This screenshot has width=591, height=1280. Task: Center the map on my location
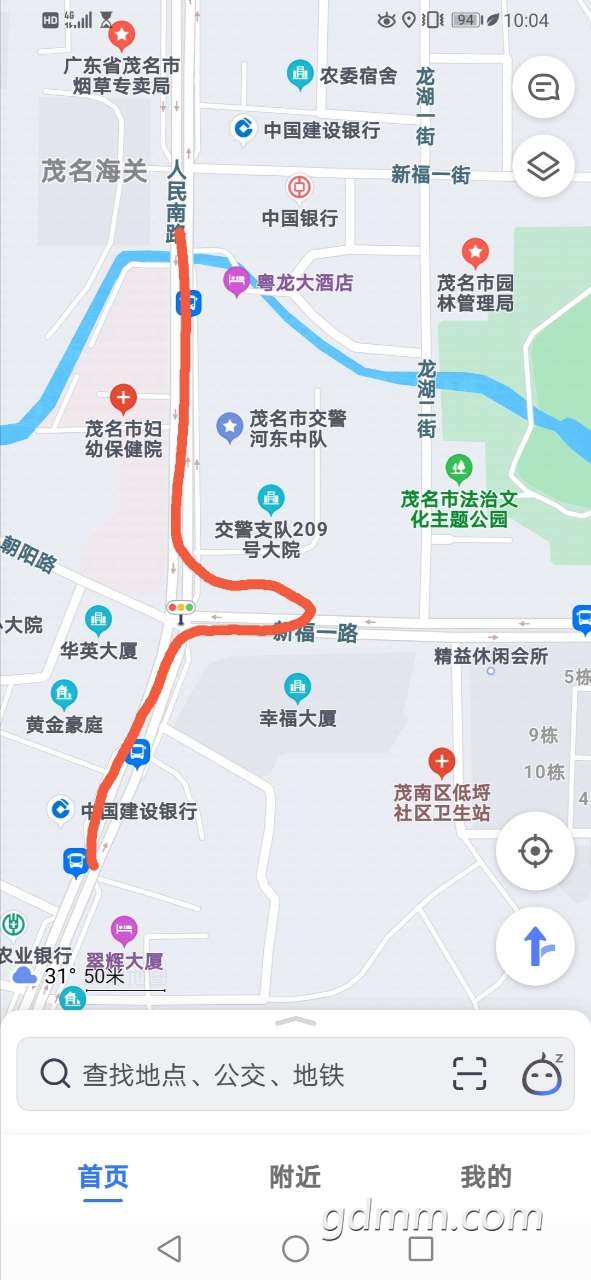tap(535, 851)
